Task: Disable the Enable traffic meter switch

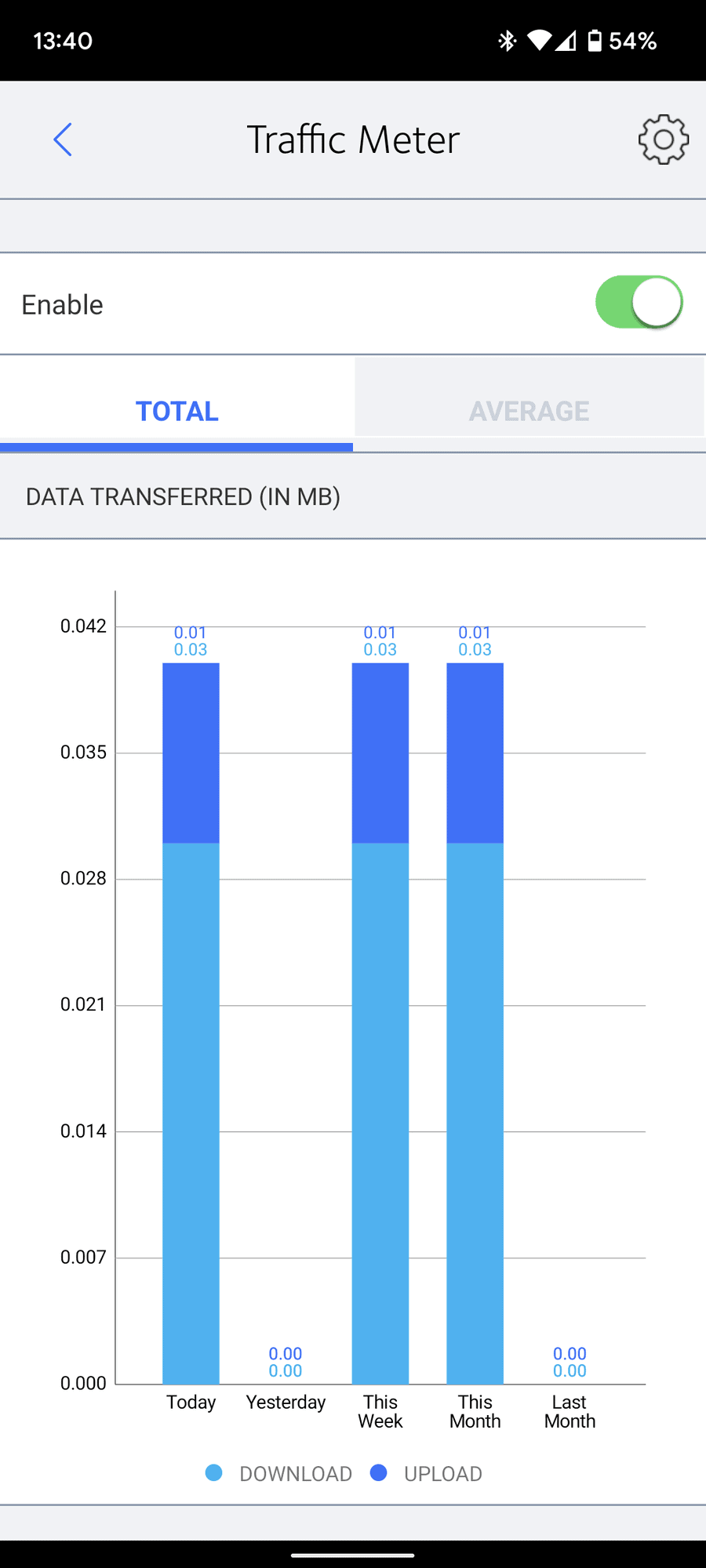Action: pyautogui.click(x=639, y=303)
